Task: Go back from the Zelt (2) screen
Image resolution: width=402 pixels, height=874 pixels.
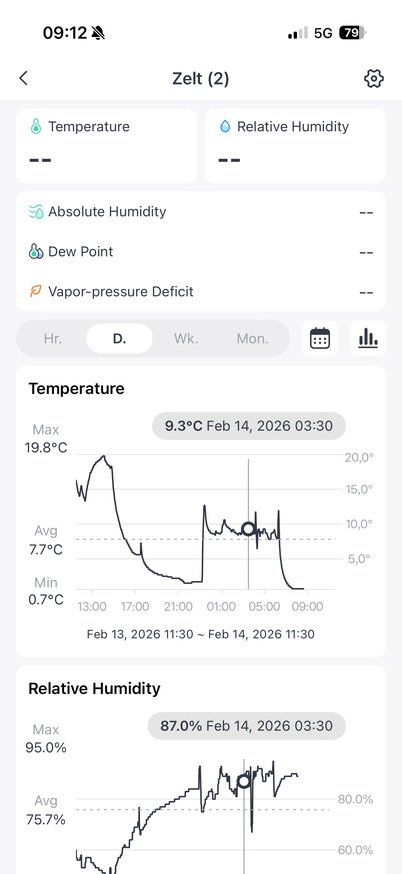Action: click(23, 78)
